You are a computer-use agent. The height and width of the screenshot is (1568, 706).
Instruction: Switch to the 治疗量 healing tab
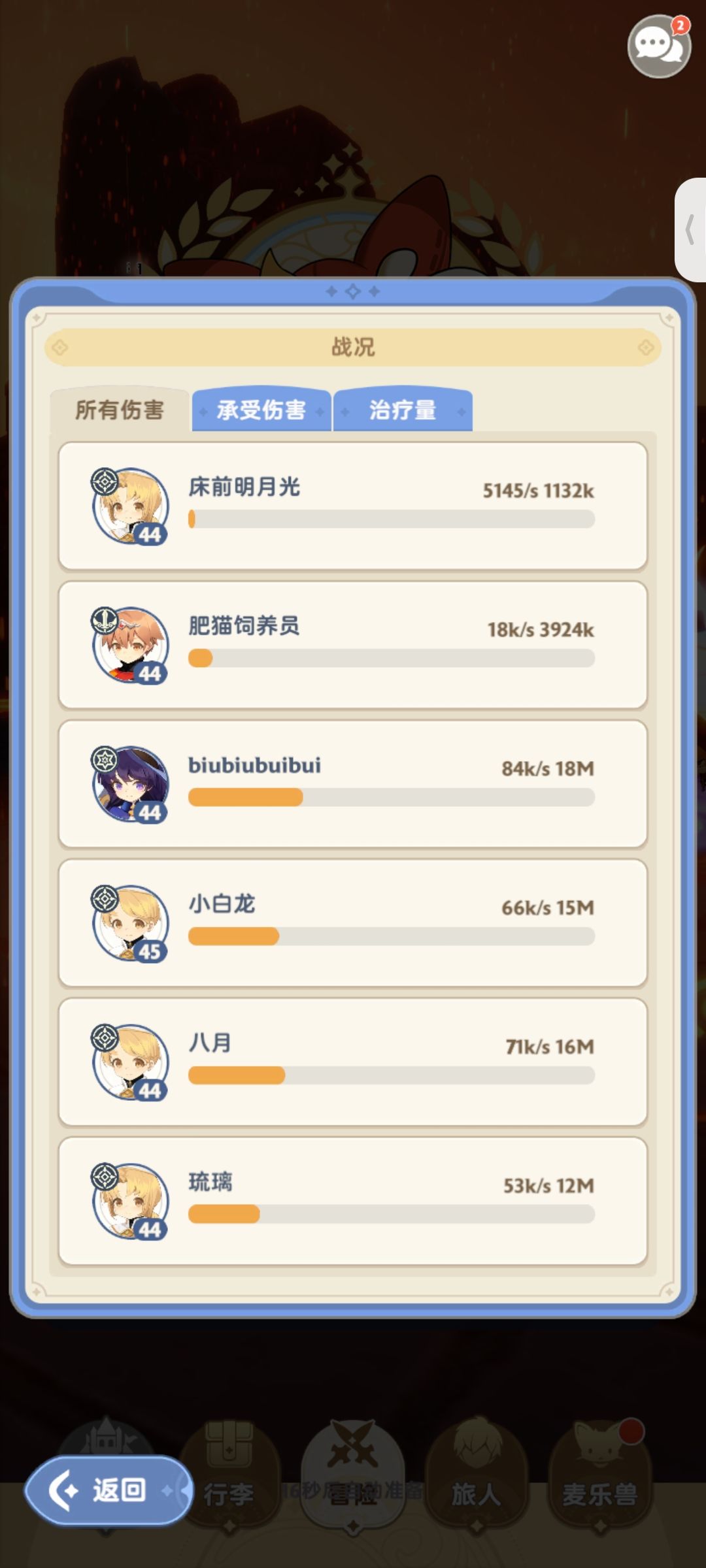click(402, 410)
